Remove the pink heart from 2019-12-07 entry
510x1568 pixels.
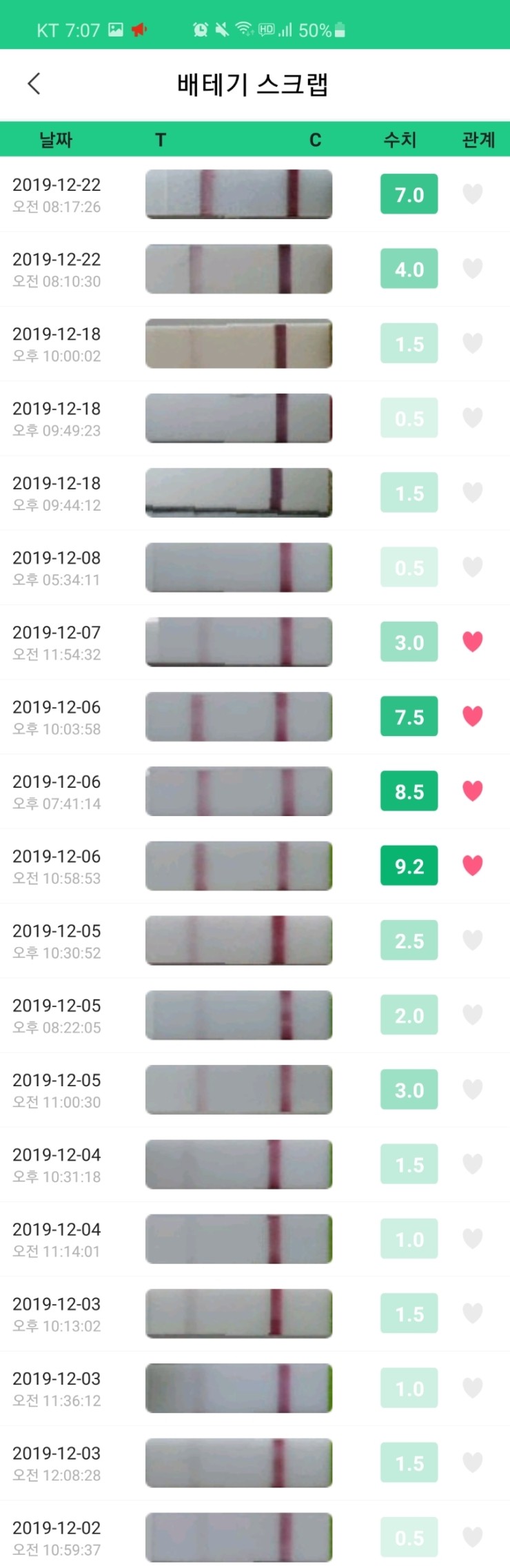tap(472, 642)
